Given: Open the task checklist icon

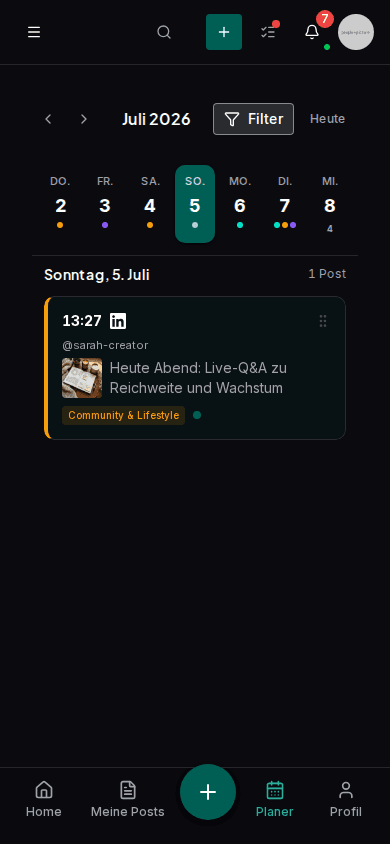Looking at the screenshot, I should coord(268,32).
